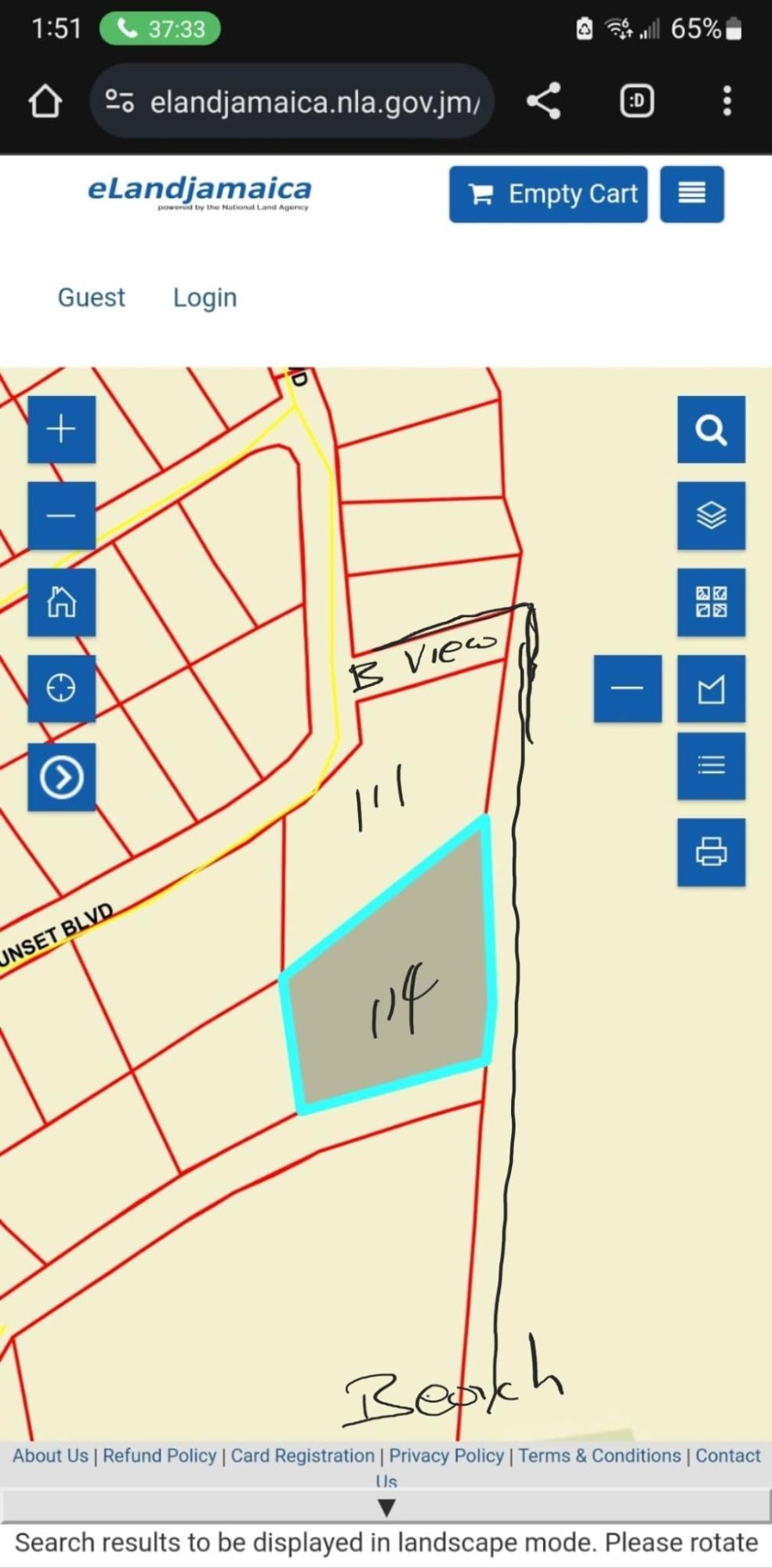Open browser overflow menu
Viewport: 772px width, 1568px height.
pyautogui.click(x=727, y=101)
